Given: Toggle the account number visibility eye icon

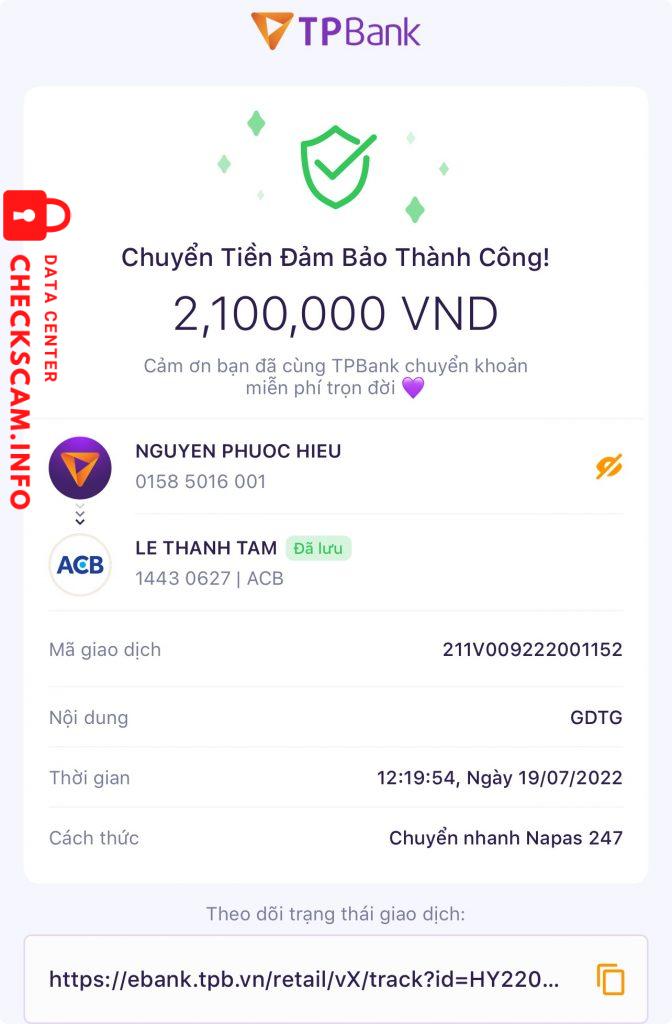Looking at the screenshot, I should [608, 466].
